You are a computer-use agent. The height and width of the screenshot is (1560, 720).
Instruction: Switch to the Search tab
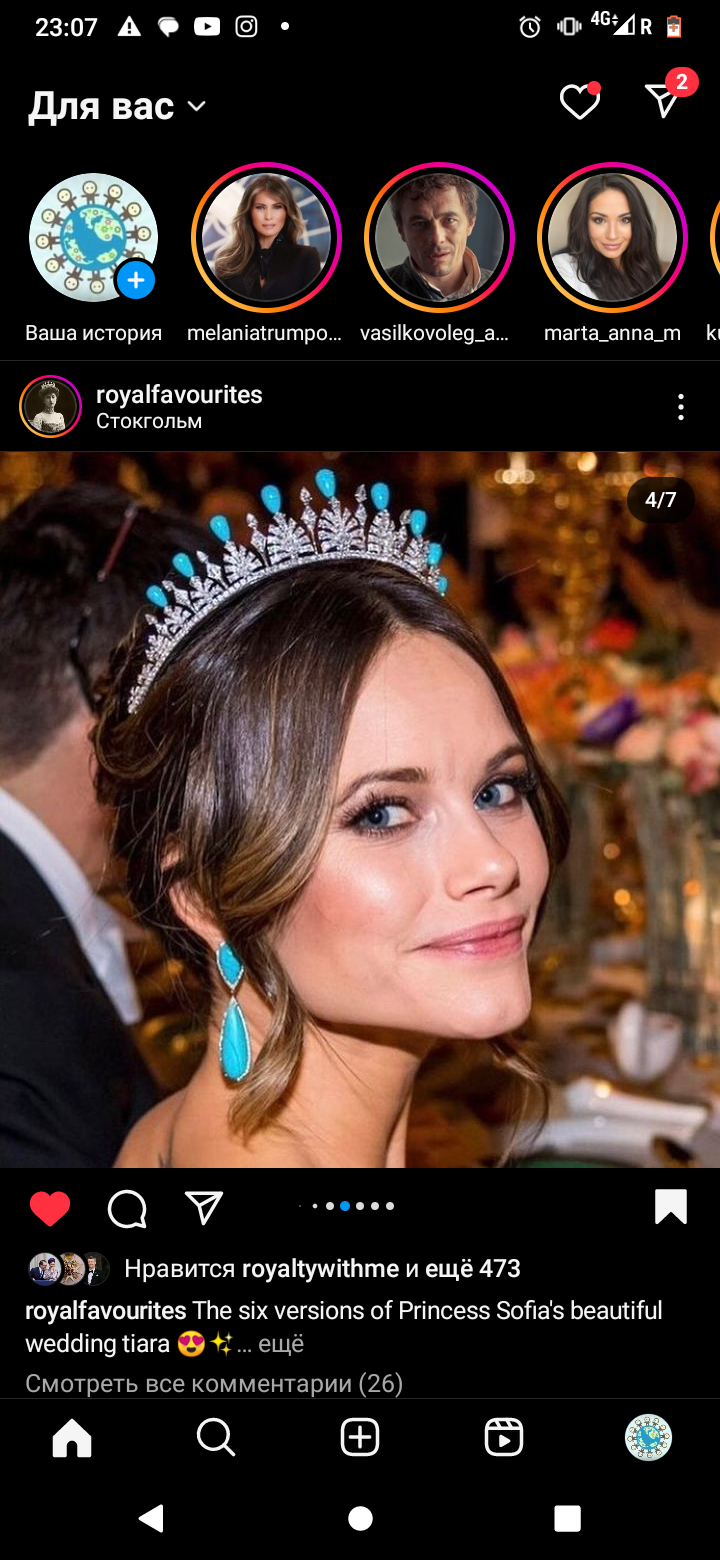215,1438
